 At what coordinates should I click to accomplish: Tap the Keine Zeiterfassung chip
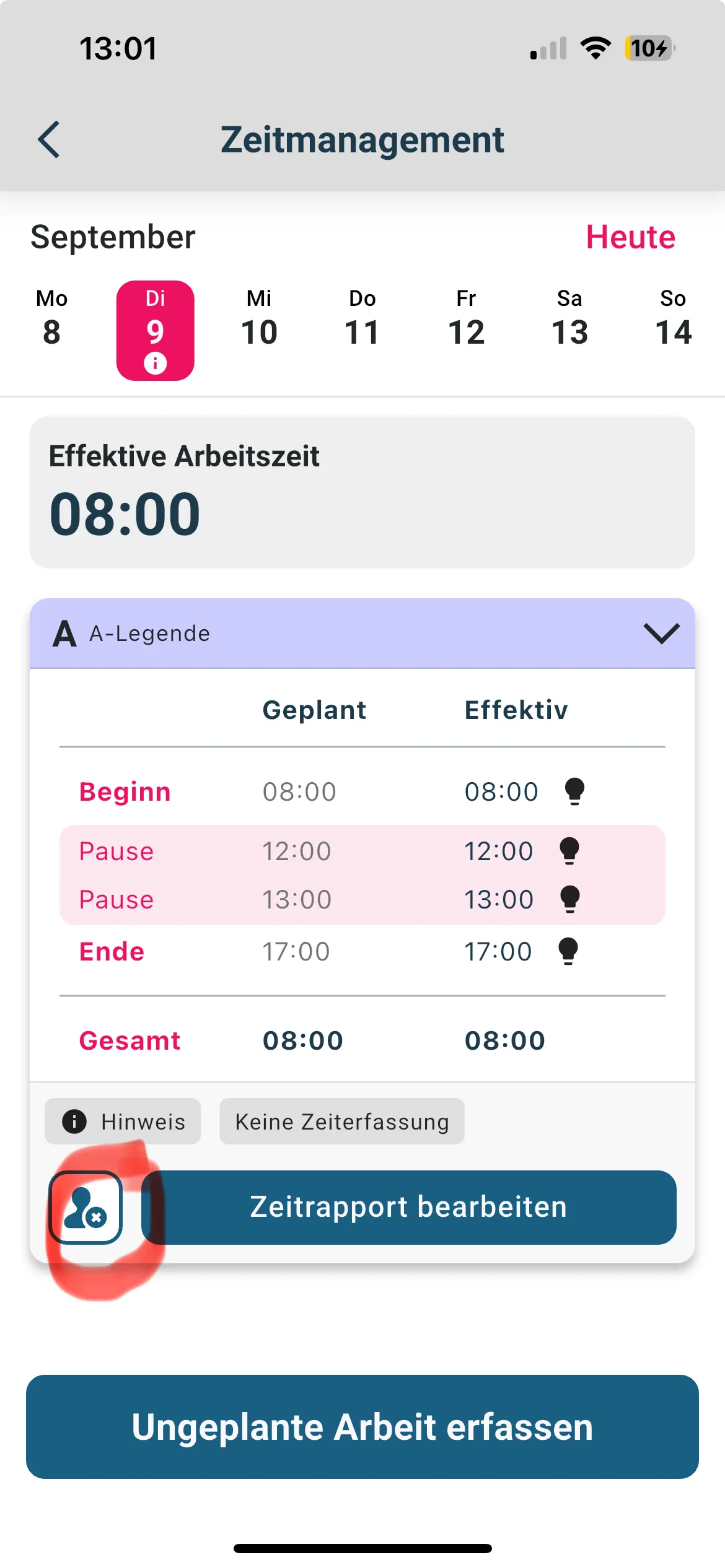click(x=342, y=1122)
